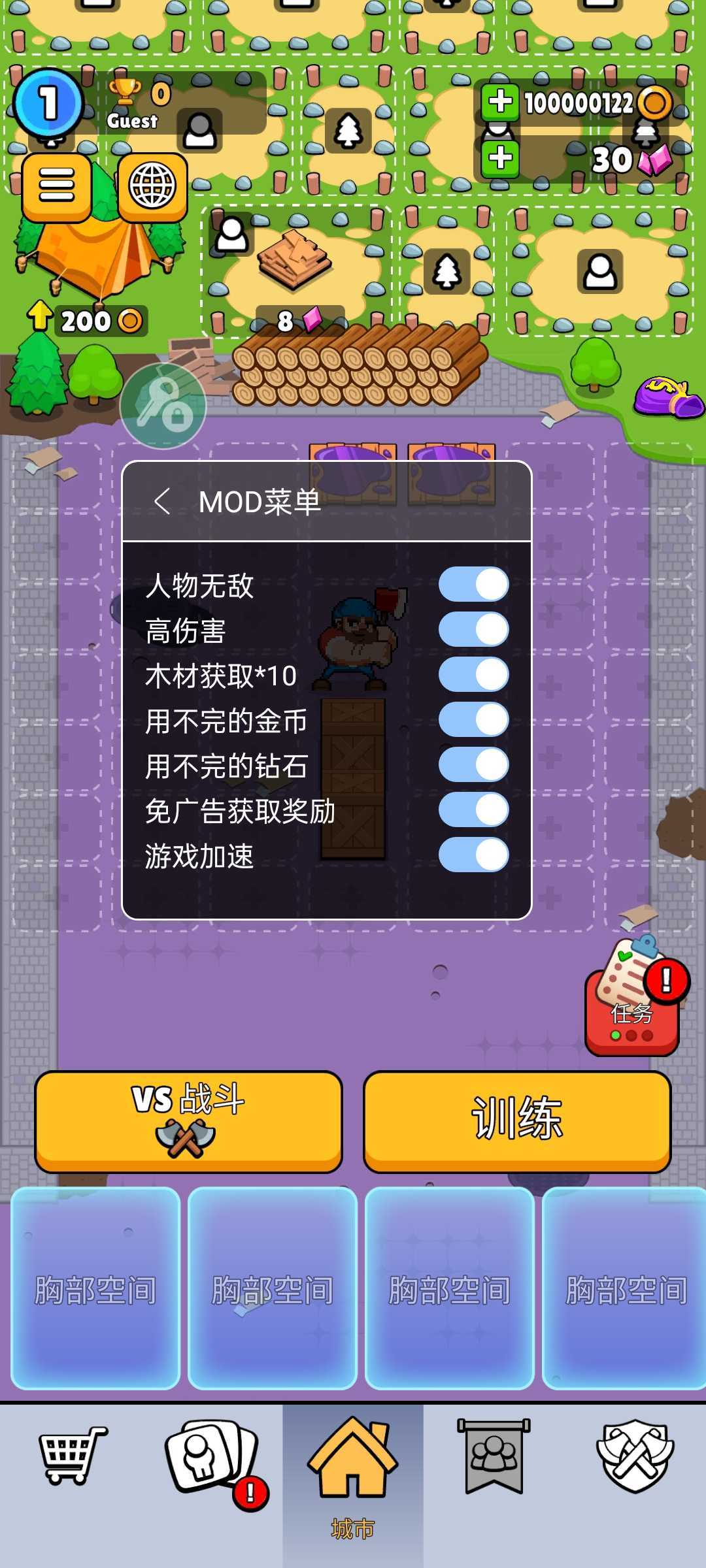The image size is (706, 1568).
Task: Open the clan banner tab
Action: (494, 1456)
